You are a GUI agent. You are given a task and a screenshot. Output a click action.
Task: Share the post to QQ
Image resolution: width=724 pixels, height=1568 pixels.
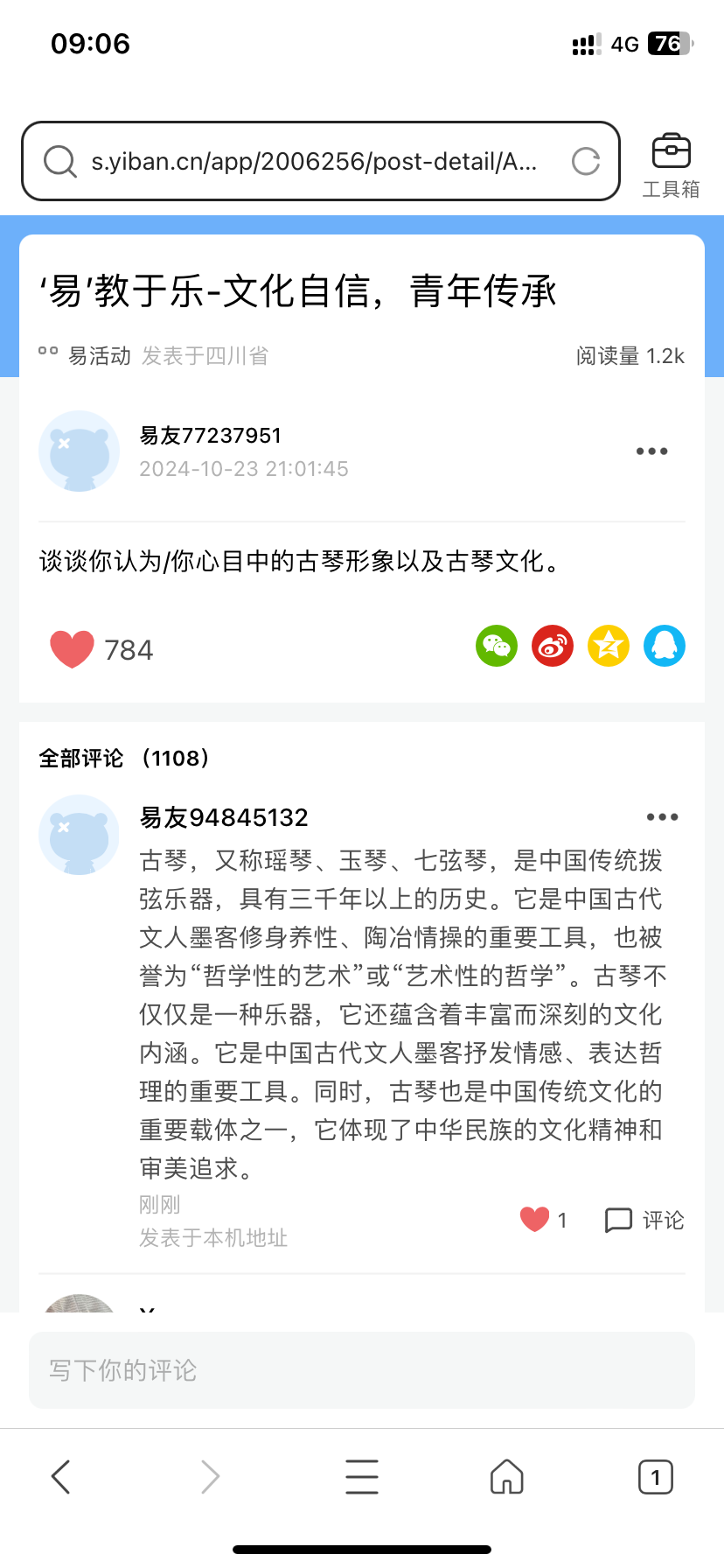[665, 647]
